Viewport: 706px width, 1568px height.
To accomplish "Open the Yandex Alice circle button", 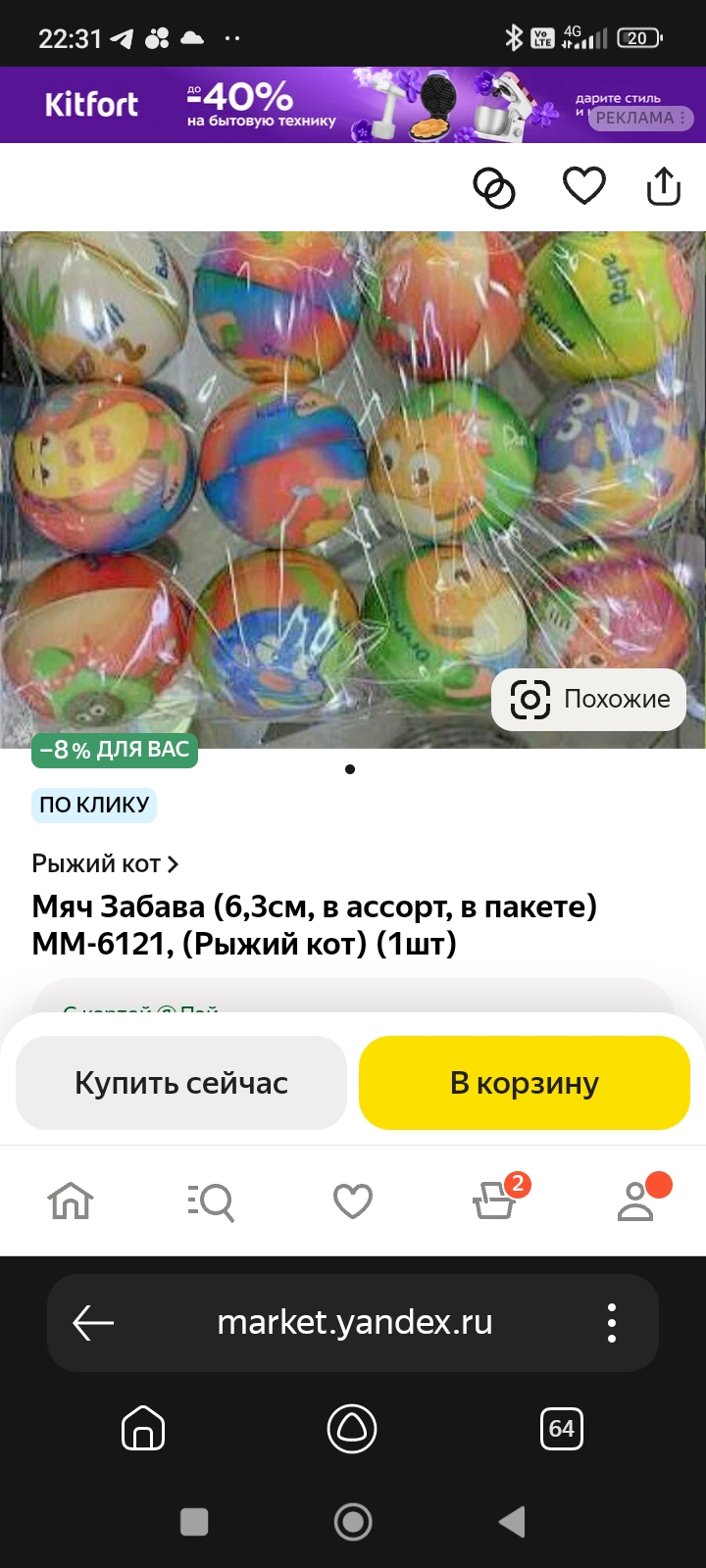I will pyautogui.click(x=352, y=1429).
